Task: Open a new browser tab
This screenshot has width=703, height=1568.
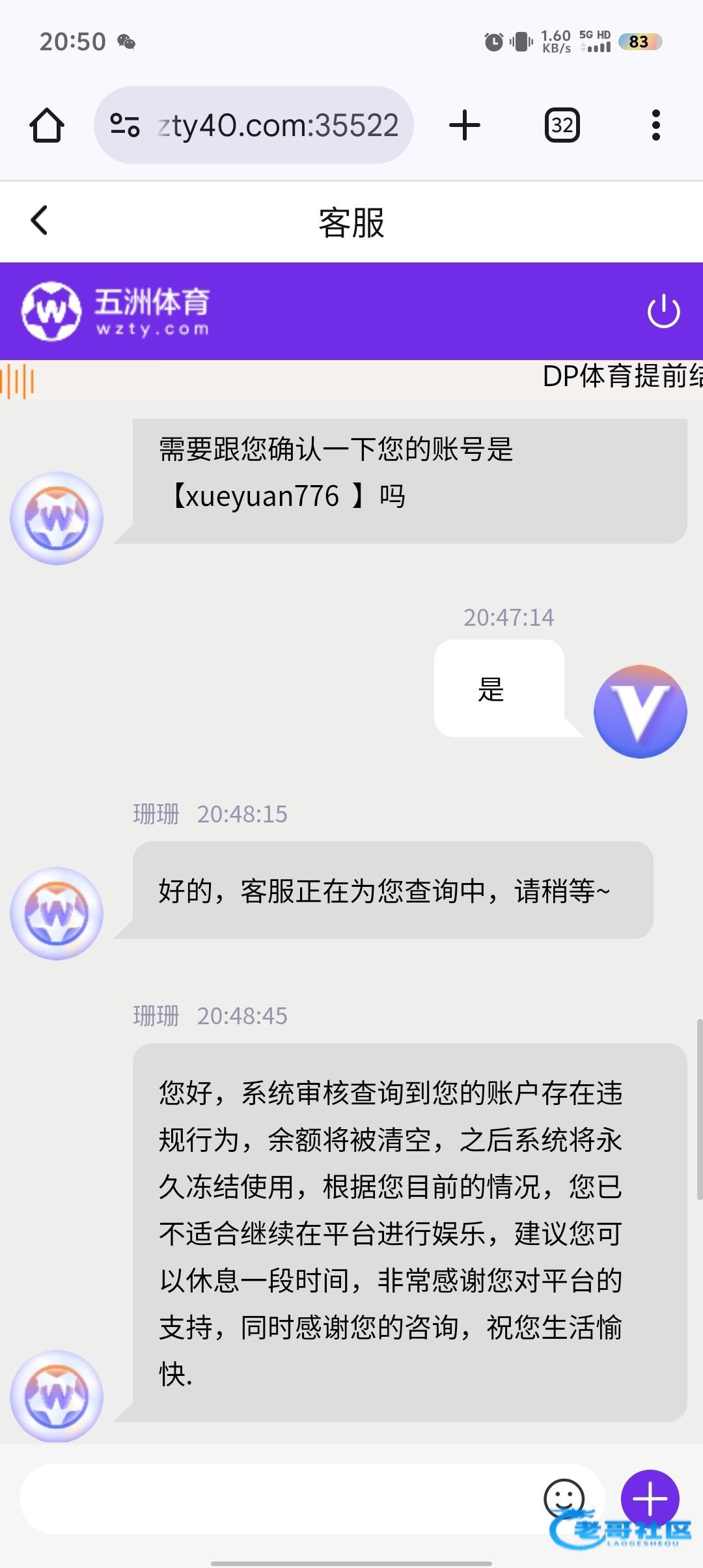Action: 465,125
